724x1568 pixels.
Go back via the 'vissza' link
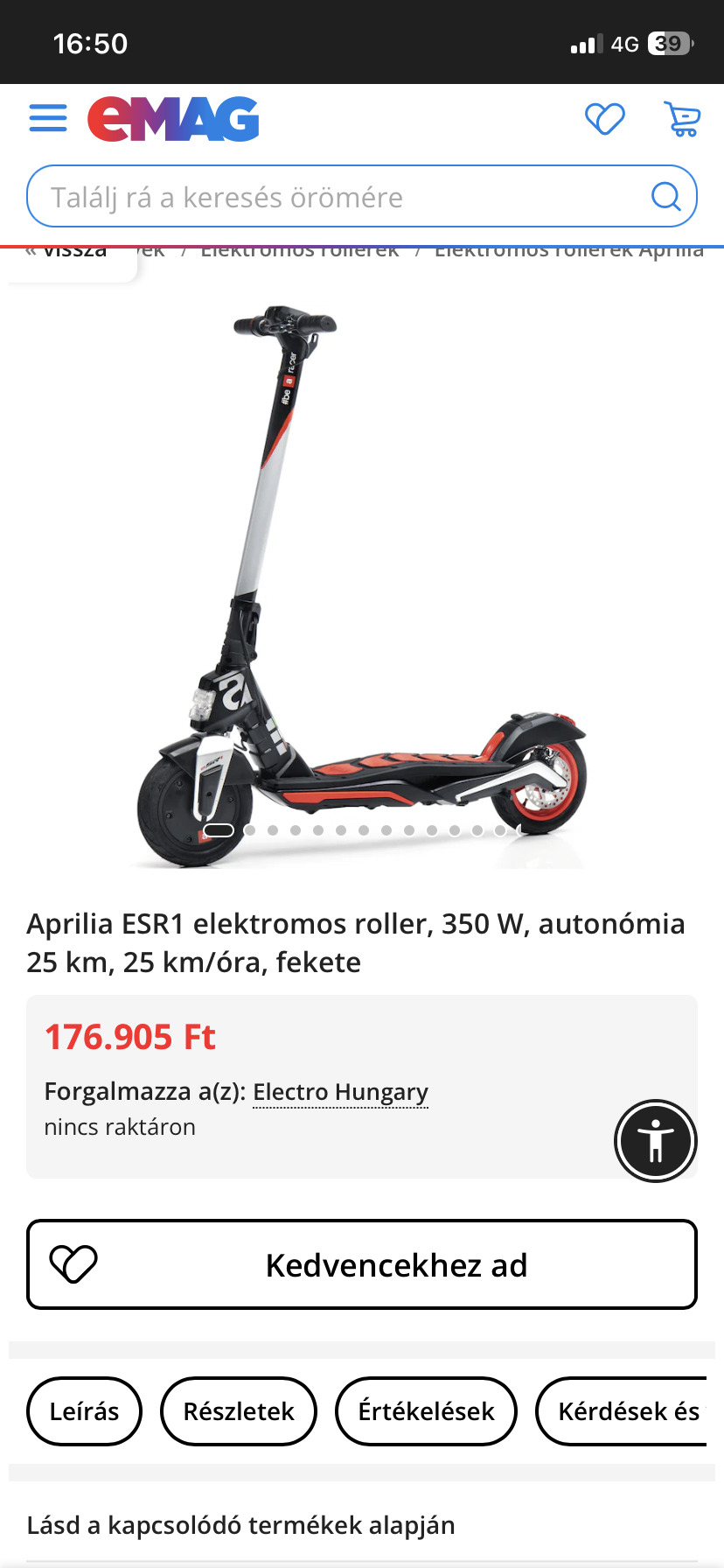[x=66, y=252]
